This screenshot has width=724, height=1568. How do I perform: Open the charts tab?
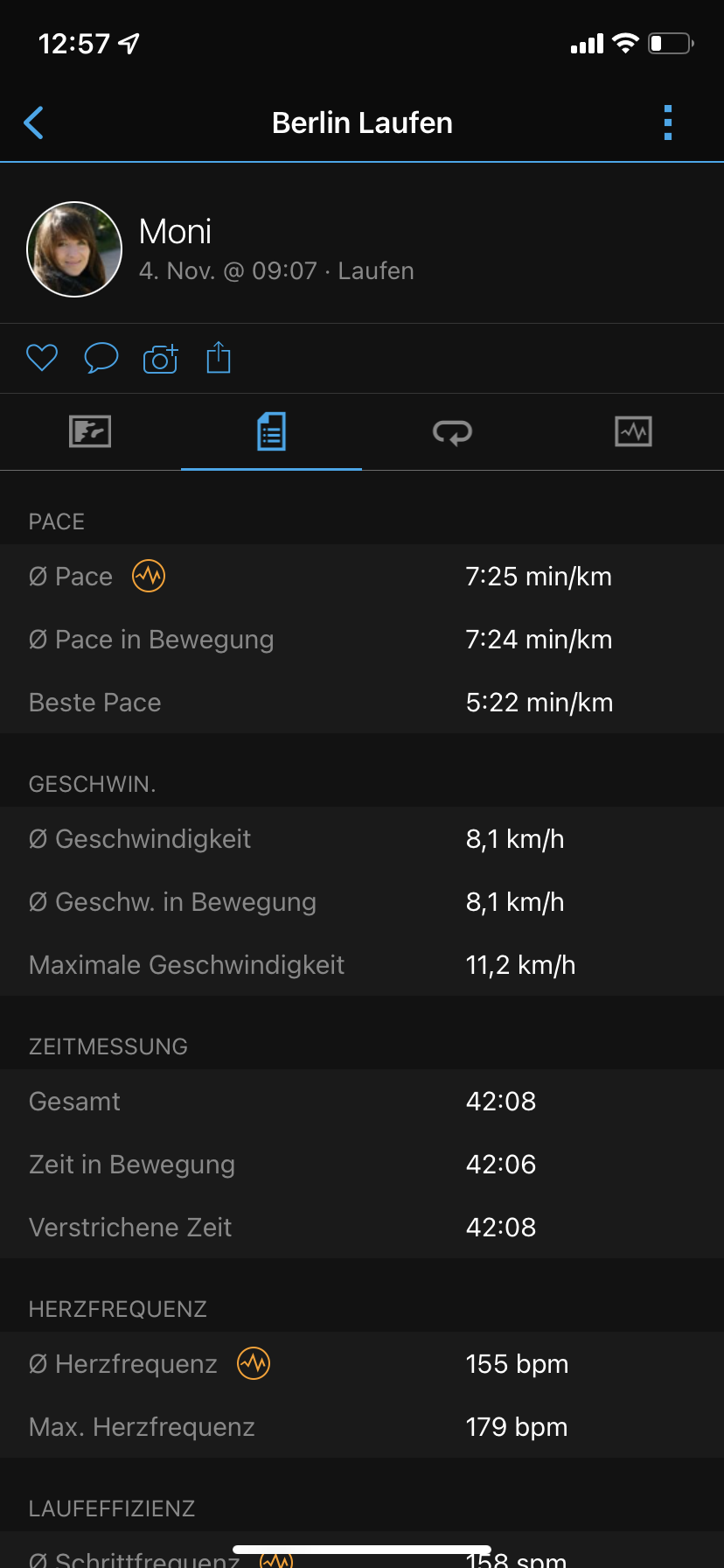coord(633,431)
